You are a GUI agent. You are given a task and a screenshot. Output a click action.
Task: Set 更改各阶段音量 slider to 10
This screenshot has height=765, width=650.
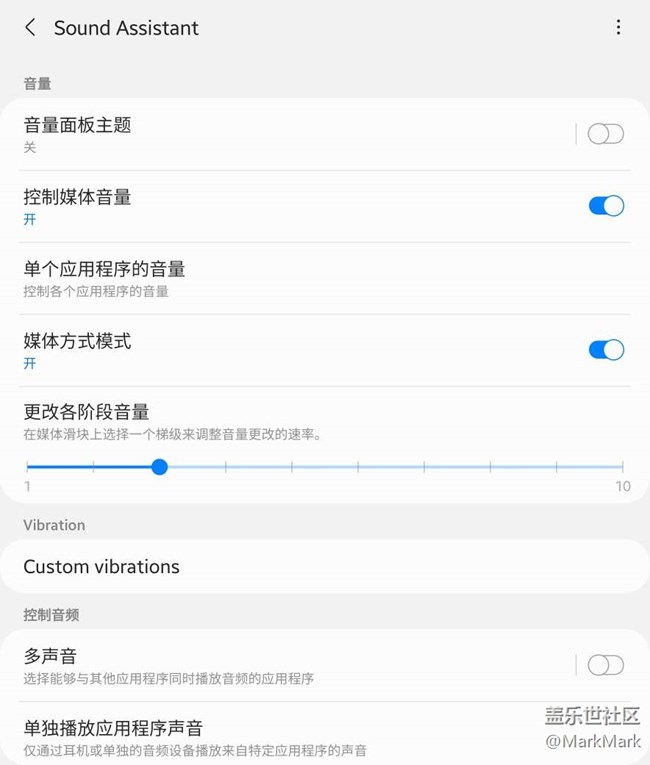click(x=622, y=467)
